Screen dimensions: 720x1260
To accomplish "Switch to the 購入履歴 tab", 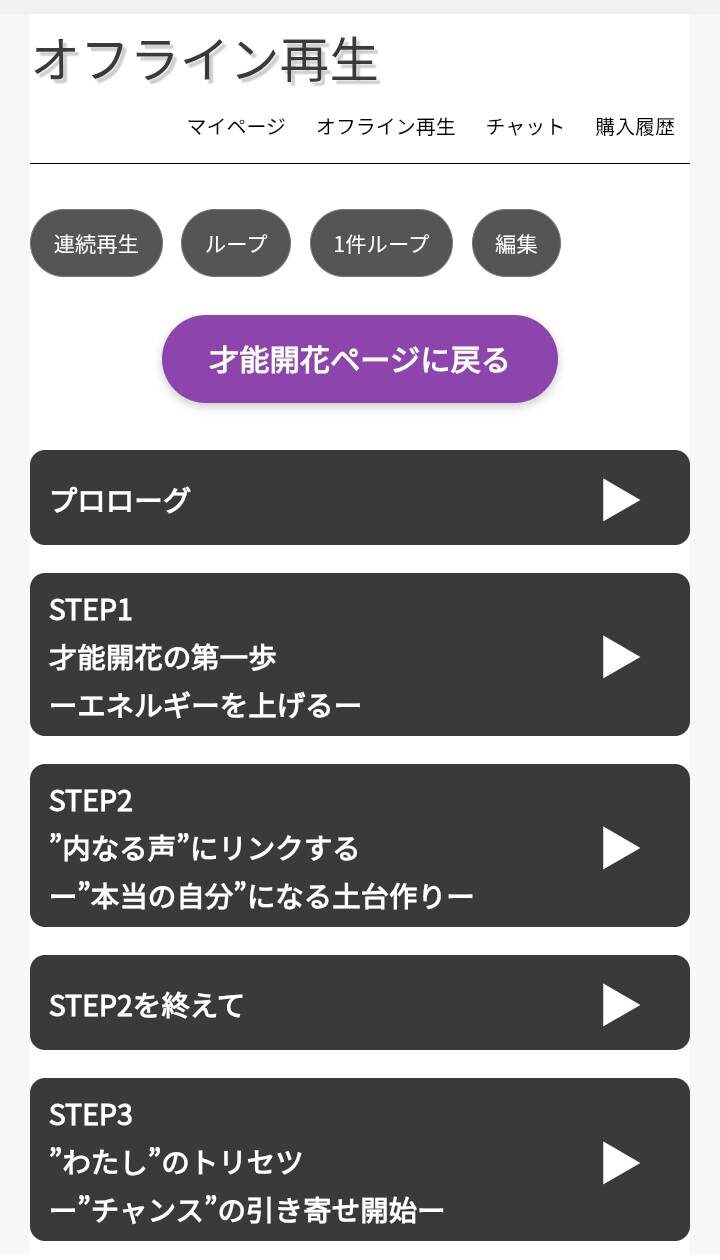I will (x=636, y=127).
